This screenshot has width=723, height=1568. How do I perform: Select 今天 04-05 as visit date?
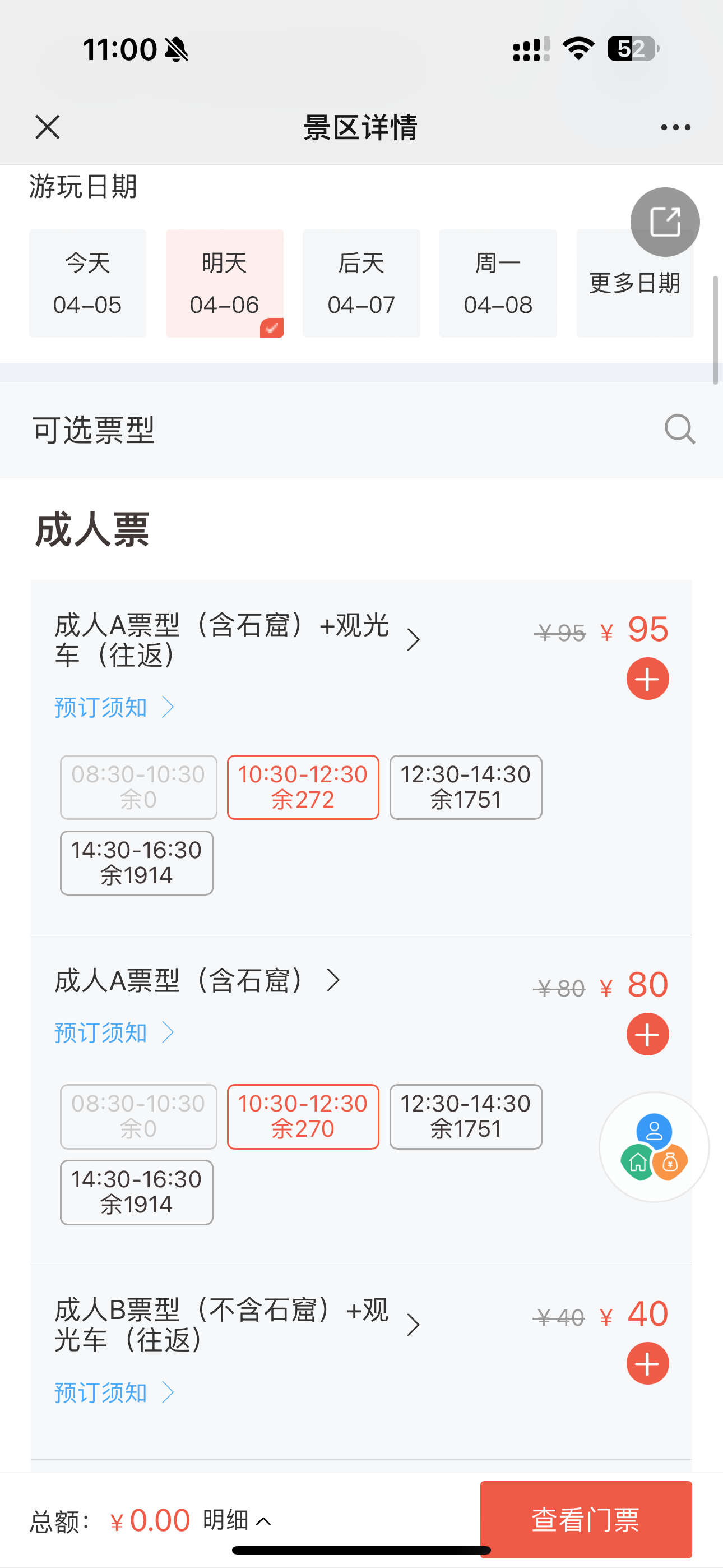click(87, 284)
